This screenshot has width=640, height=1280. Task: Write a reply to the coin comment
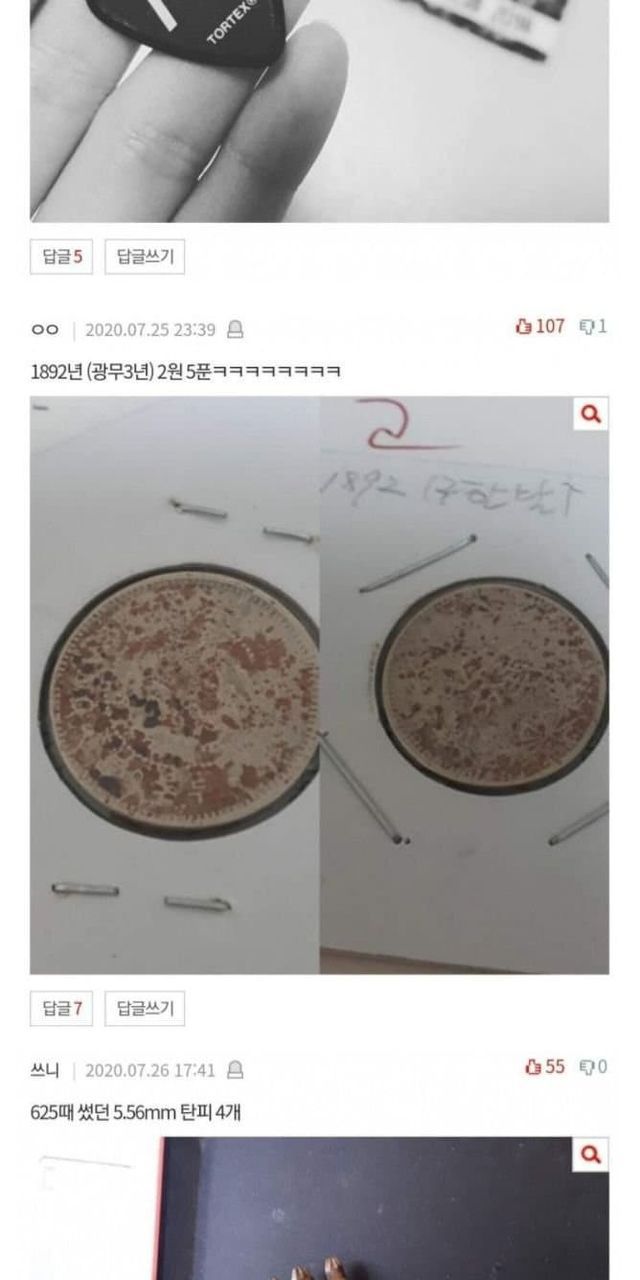[x=145, y=1008]
